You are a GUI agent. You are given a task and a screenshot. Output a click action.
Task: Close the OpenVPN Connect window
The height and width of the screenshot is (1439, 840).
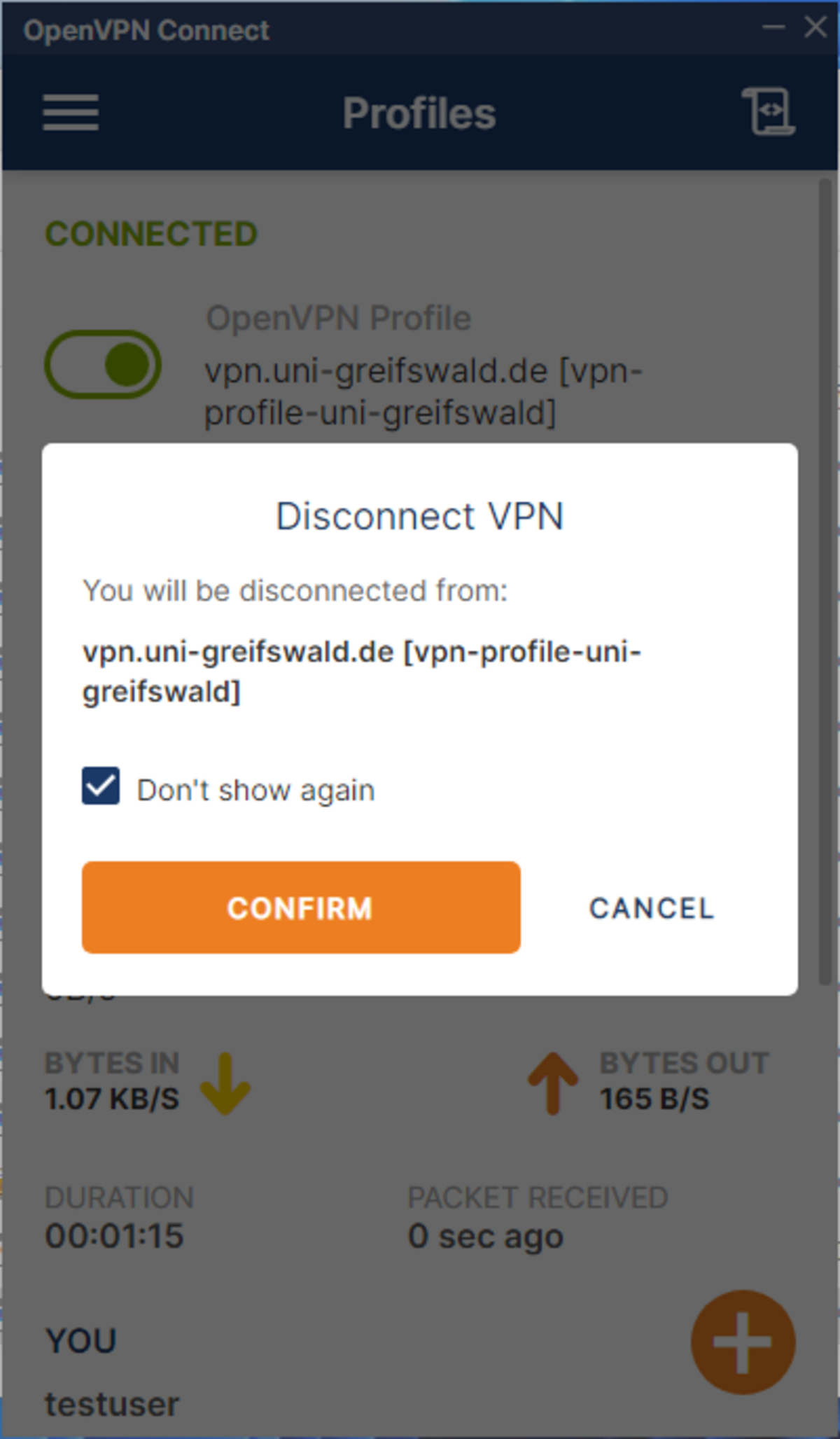click(x=815, y=27)
